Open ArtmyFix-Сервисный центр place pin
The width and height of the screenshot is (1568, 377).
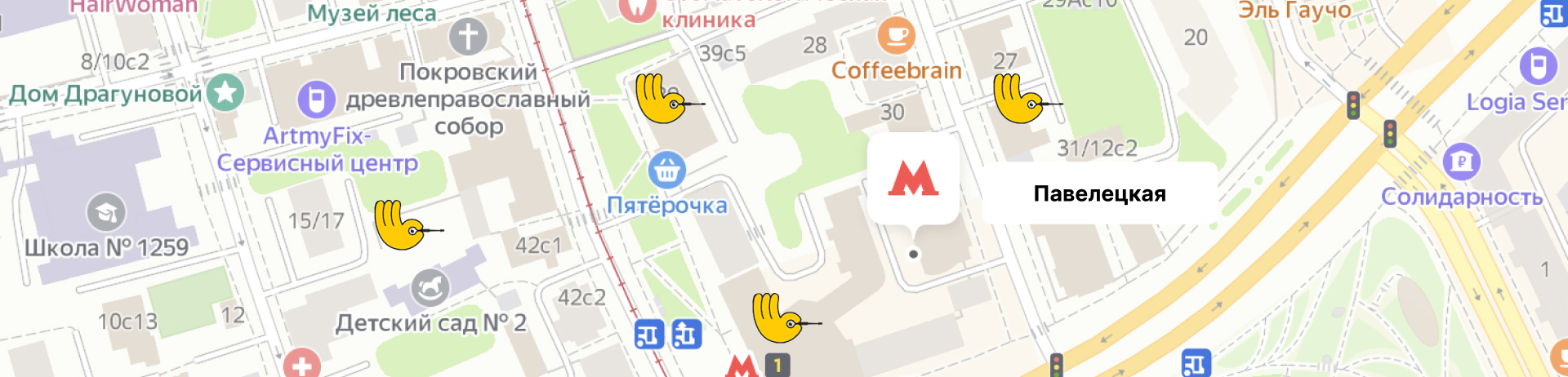[x=316, y=100]
